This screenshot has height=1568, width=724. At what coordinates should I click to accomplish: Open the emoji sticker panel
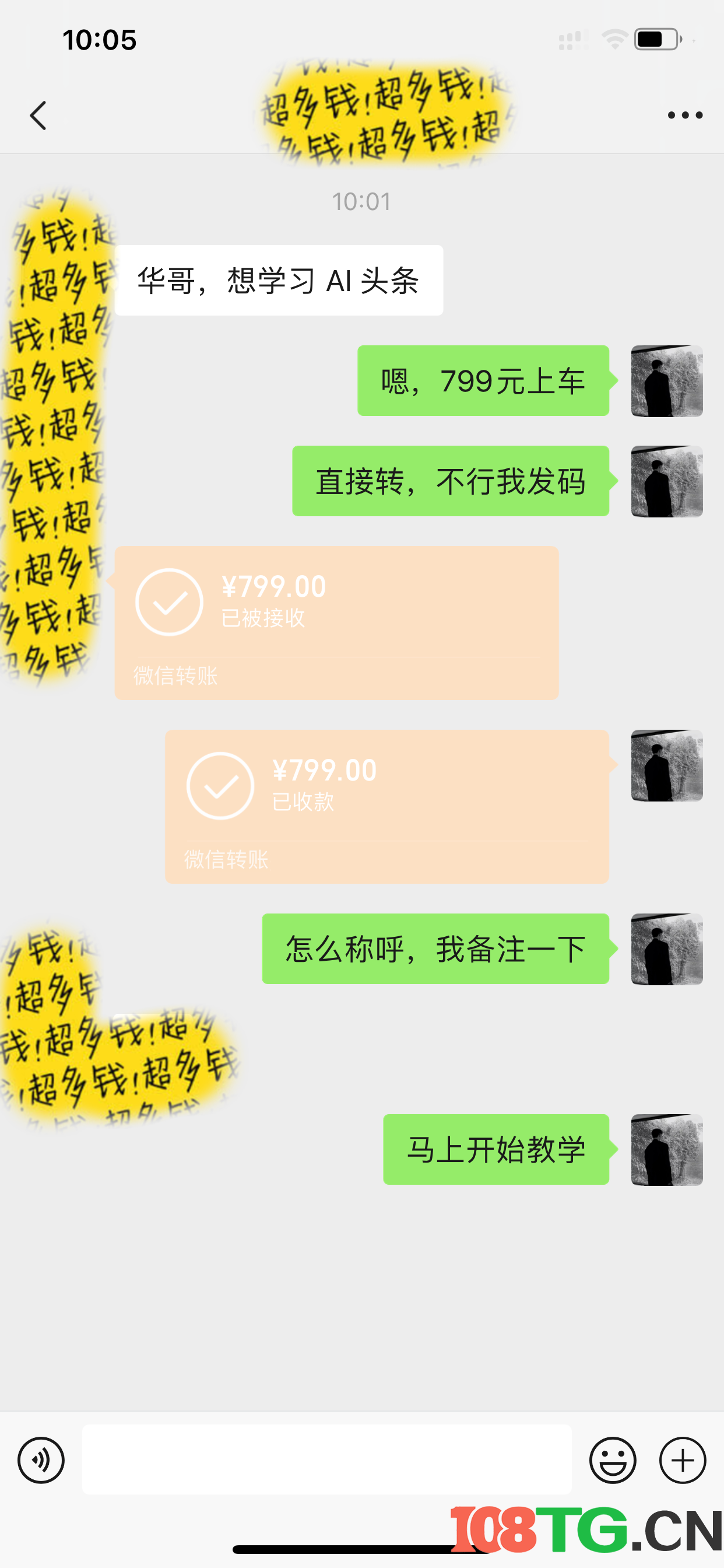coord(612,1459)
